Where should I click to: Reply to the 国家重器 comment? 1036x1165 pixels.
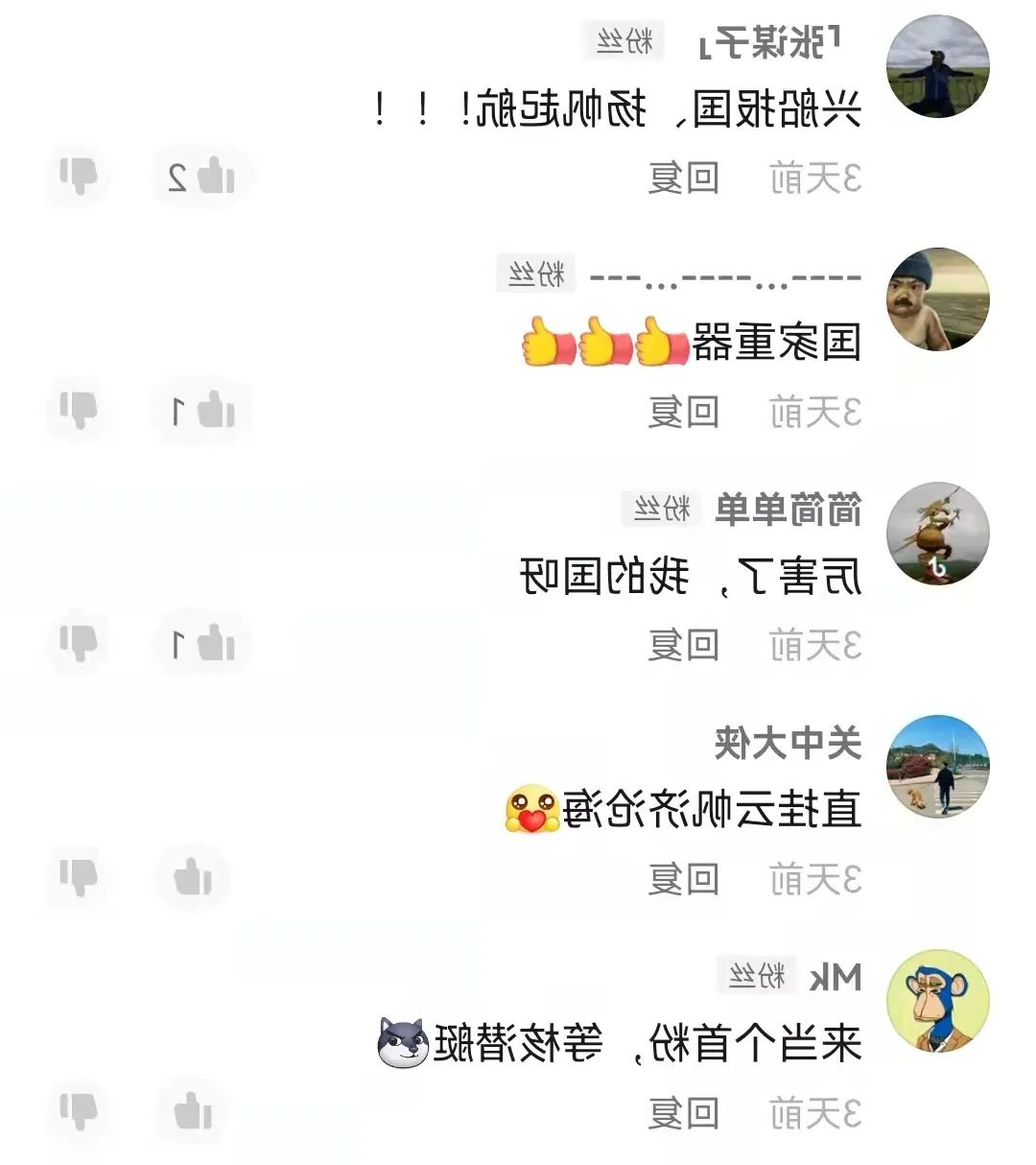[x=683, y=412]
